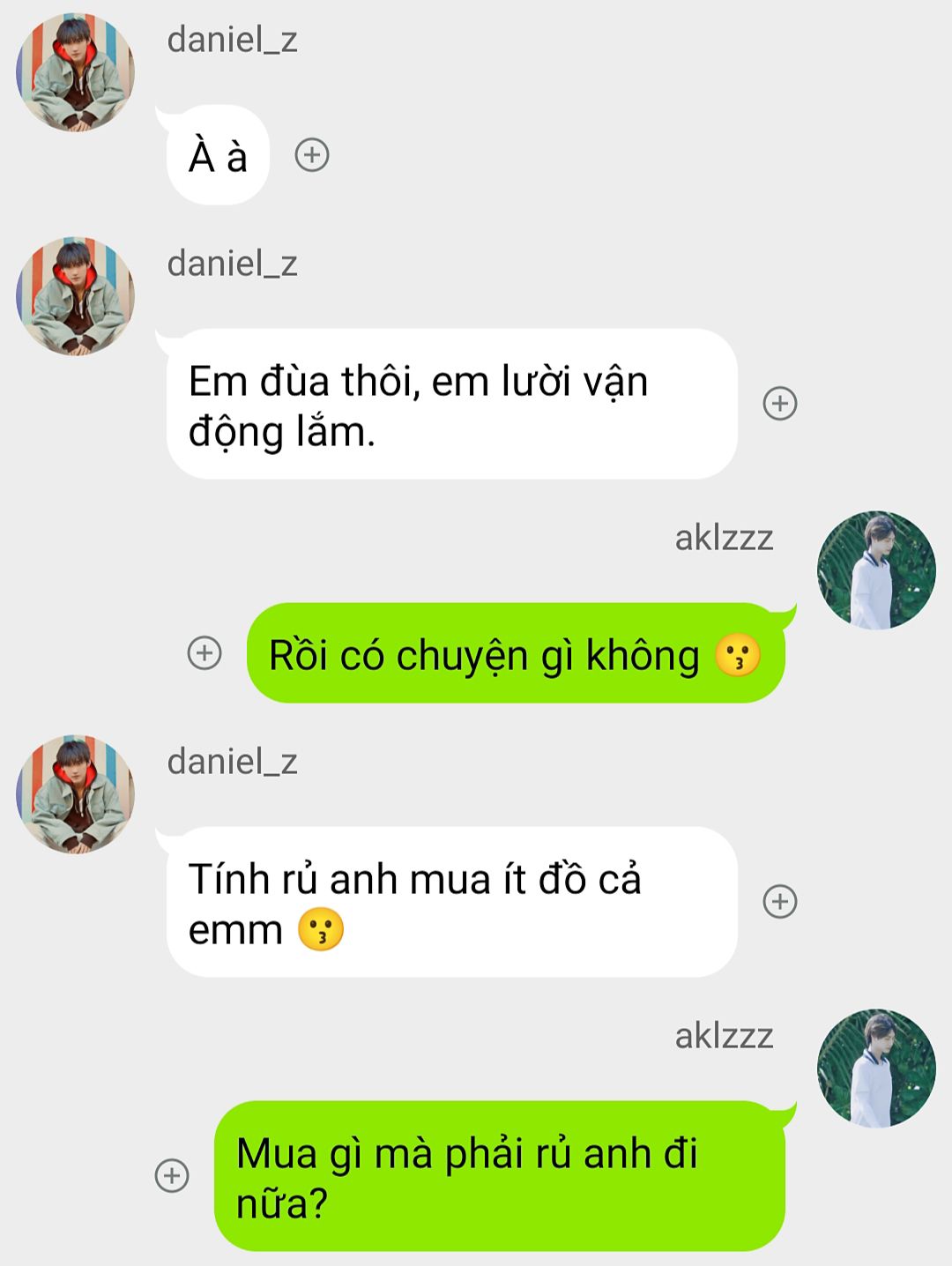Tap the plus icon beside "Mua gì mà phải" message
The image size is (952, 1266).
(172, 1175)
